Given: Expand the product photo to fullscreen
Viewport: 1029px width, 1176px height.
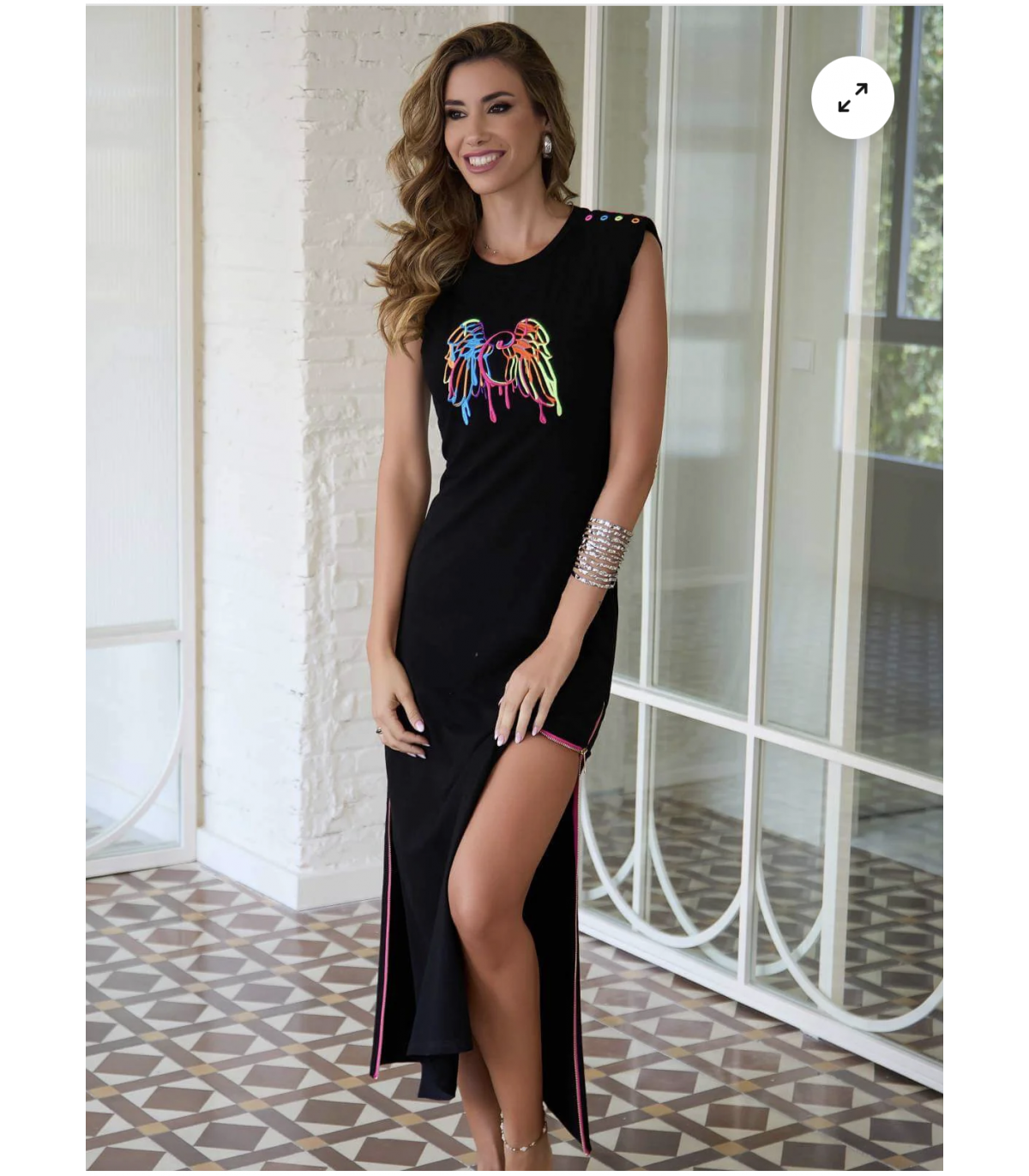Looking at the screenshot, I should coord(851,98).
